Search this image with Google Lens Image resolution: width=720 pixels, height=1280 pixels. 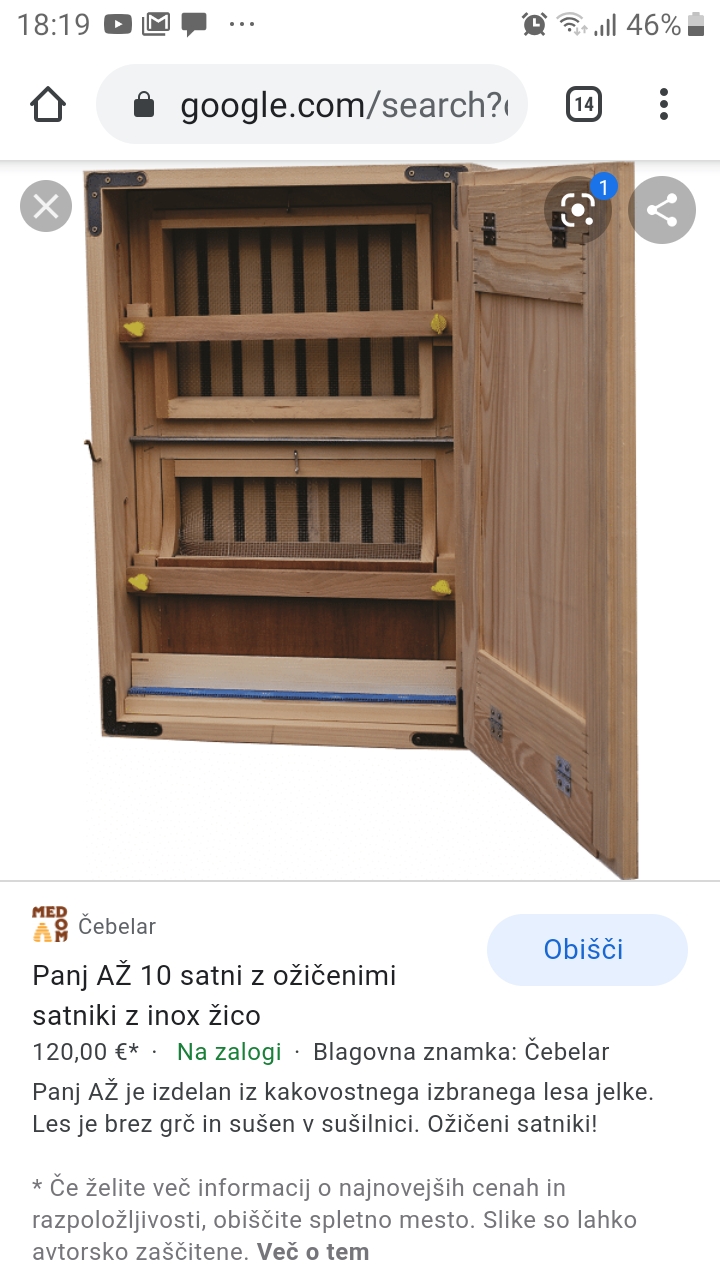coord(578,209)
